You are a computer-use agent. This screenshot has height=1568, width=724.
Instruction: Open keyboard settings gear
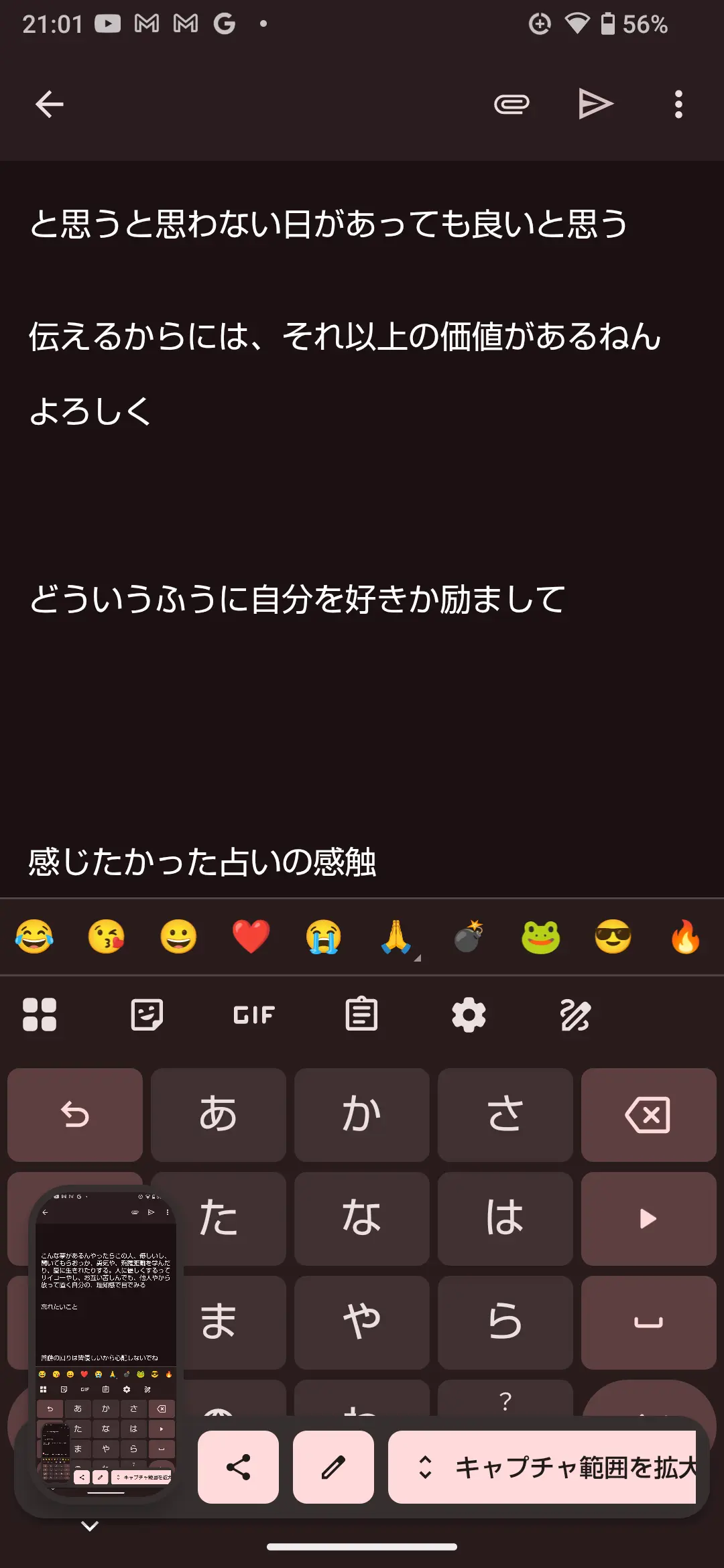pos(469,1015)
